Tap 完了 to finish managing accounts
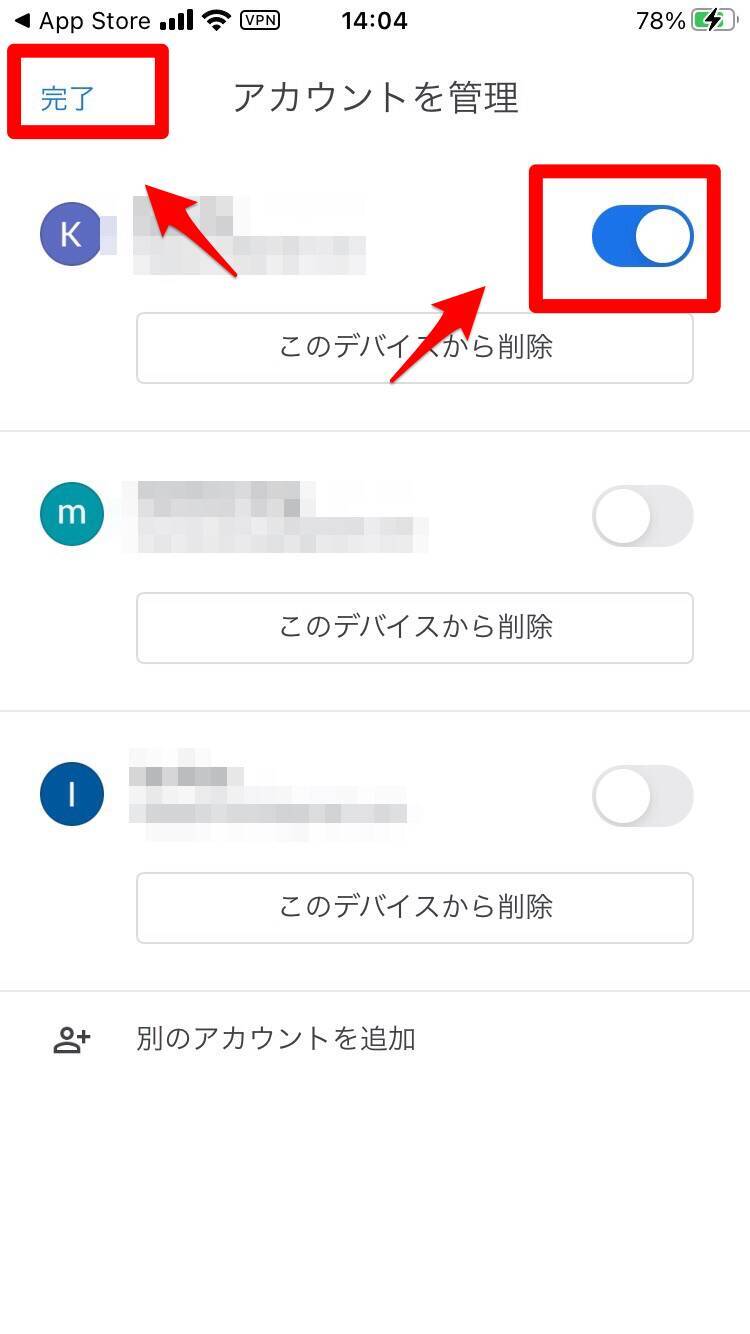Image resolution: width=750 pixels, height=1334 pixels. (x=67, y=98)
